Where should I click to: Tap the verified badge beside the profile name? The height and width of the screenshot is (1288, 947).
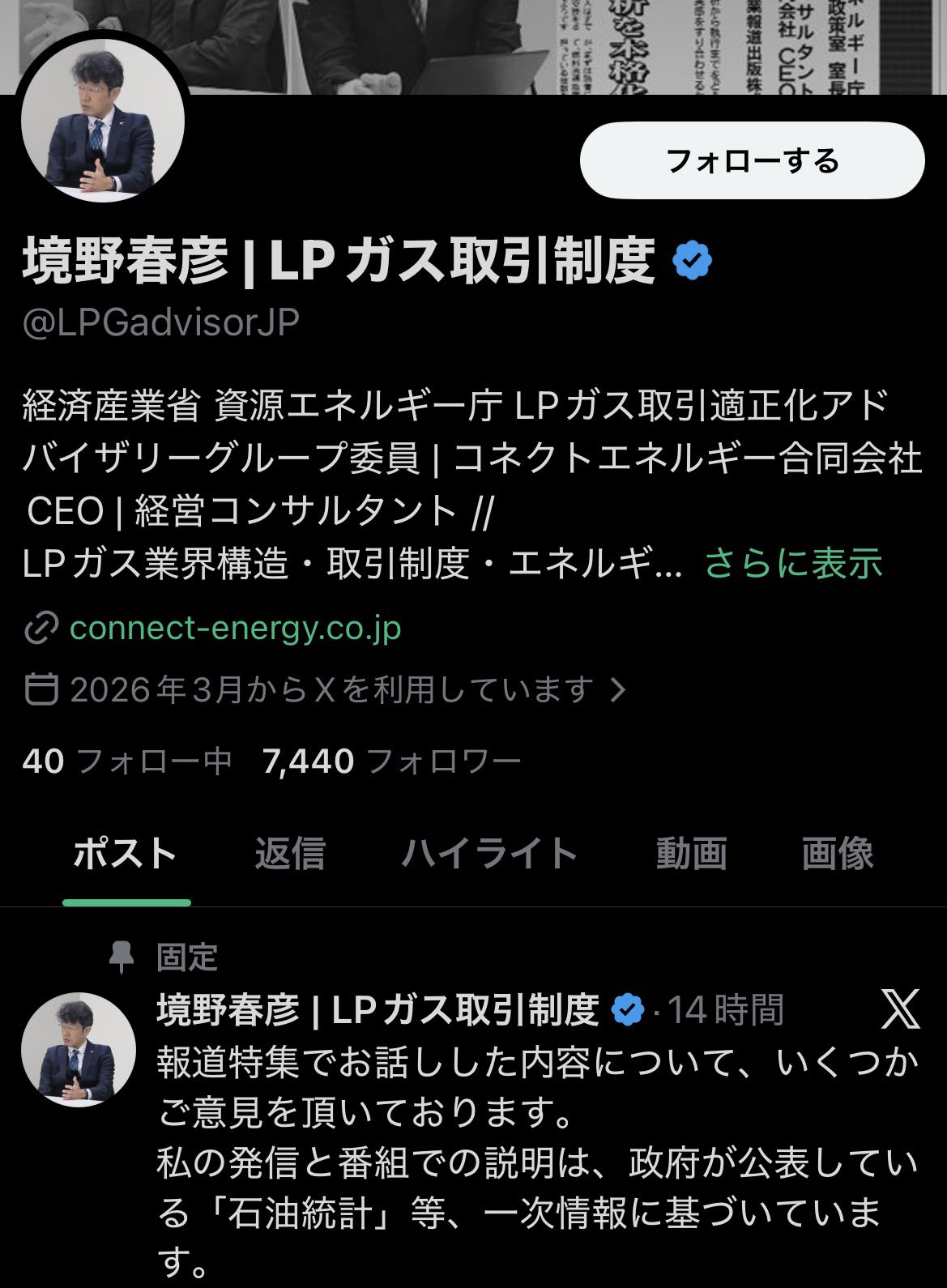point(692,261)
